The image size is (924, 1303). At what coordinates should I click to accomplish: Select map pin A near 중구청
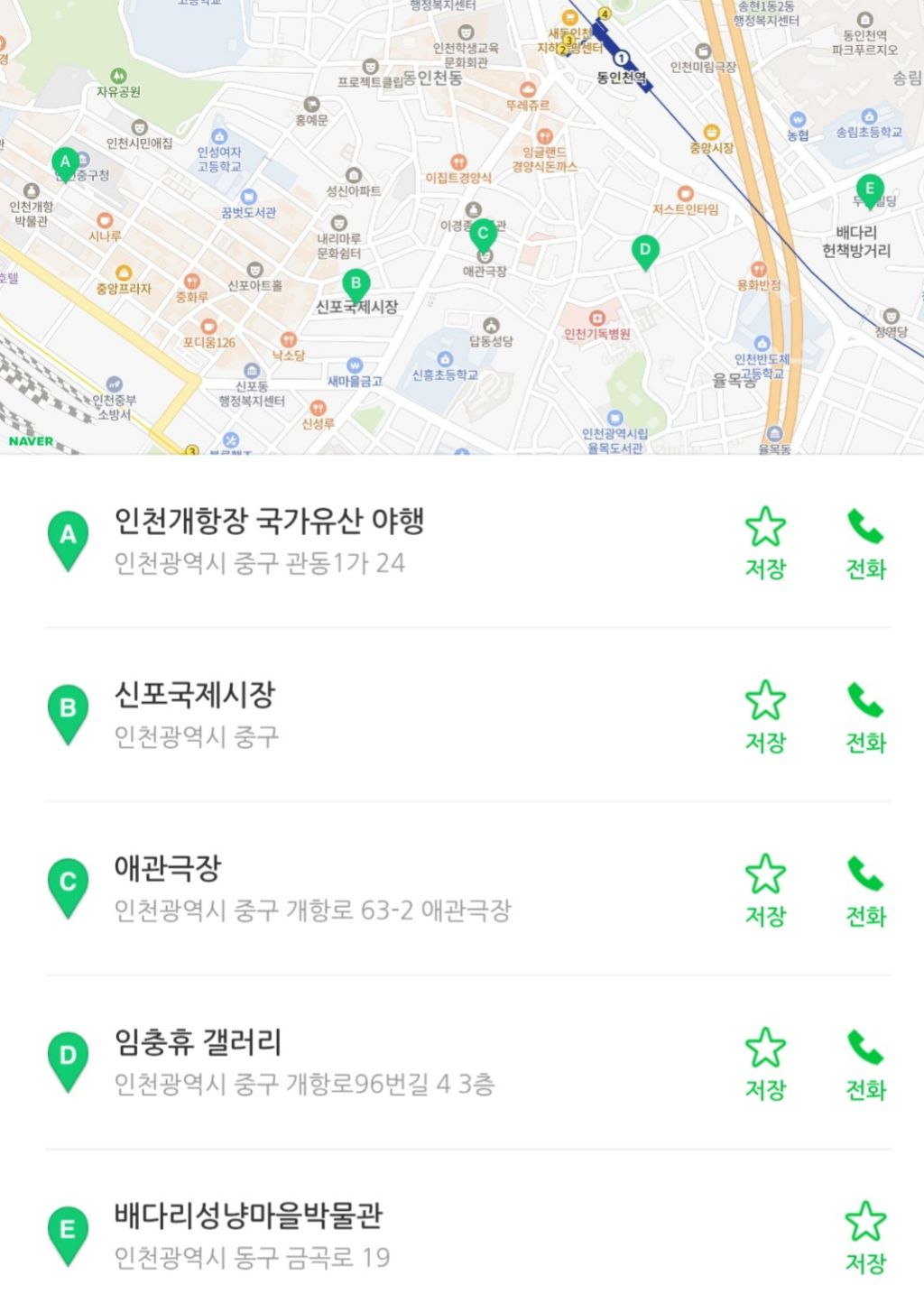tap(65, 165)
